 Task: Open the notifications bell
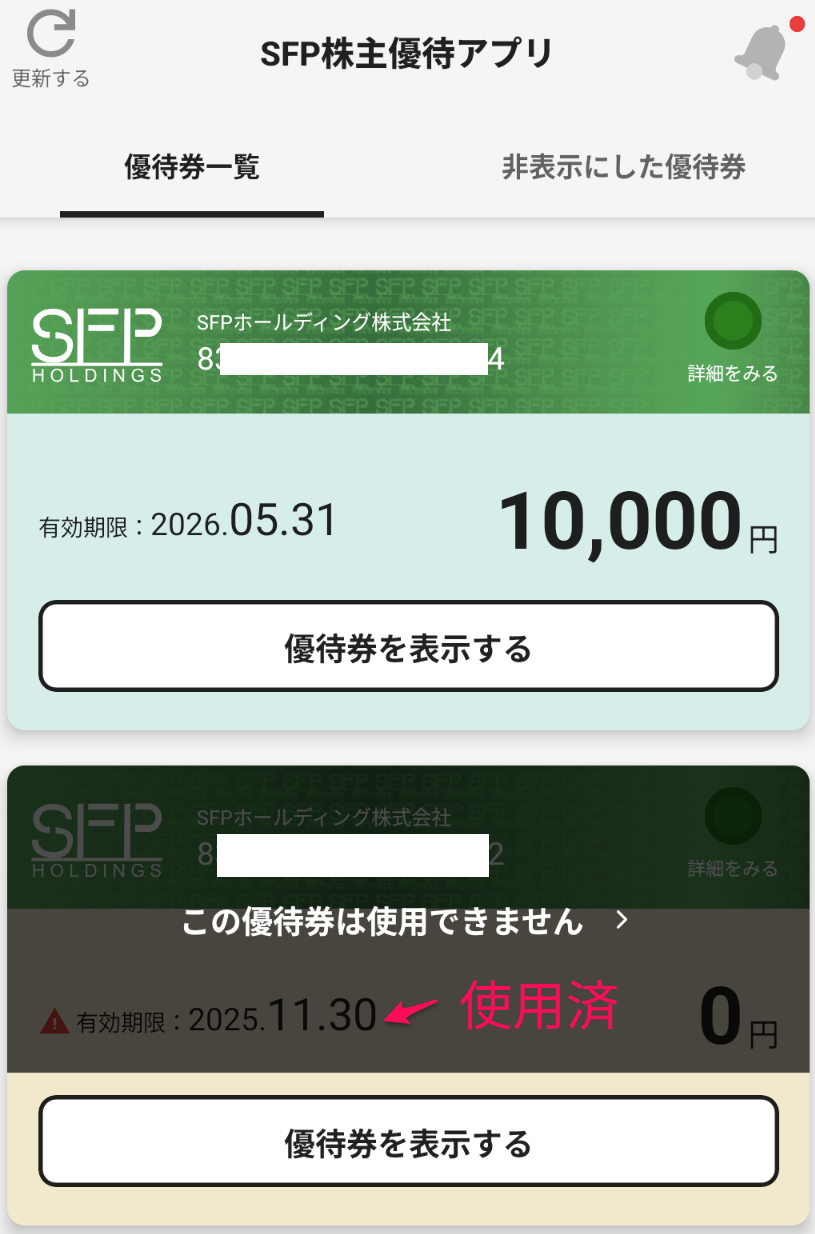(x=765, y=50)
